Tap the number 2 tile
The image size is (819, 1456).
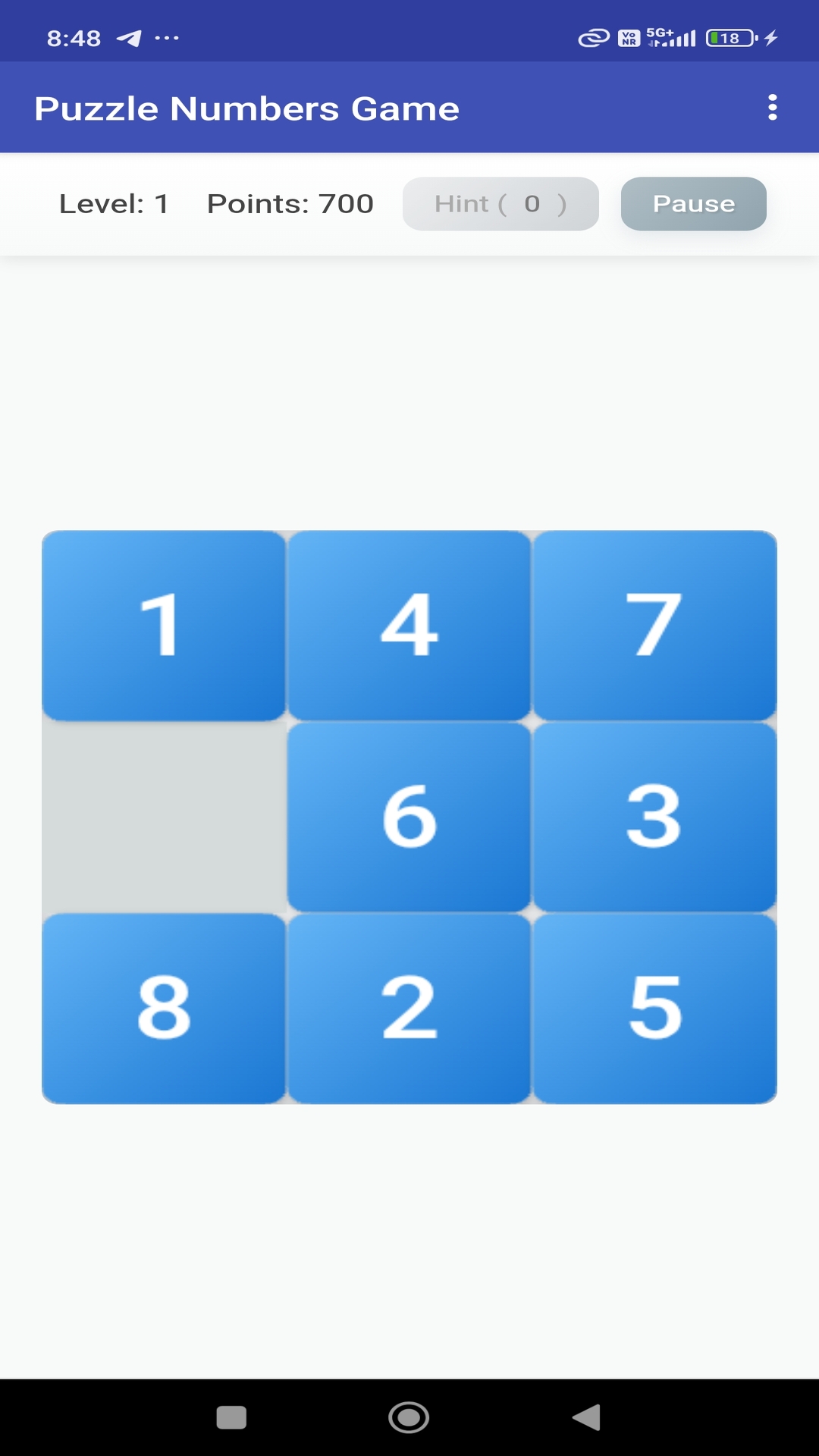tap(409, 1009)
